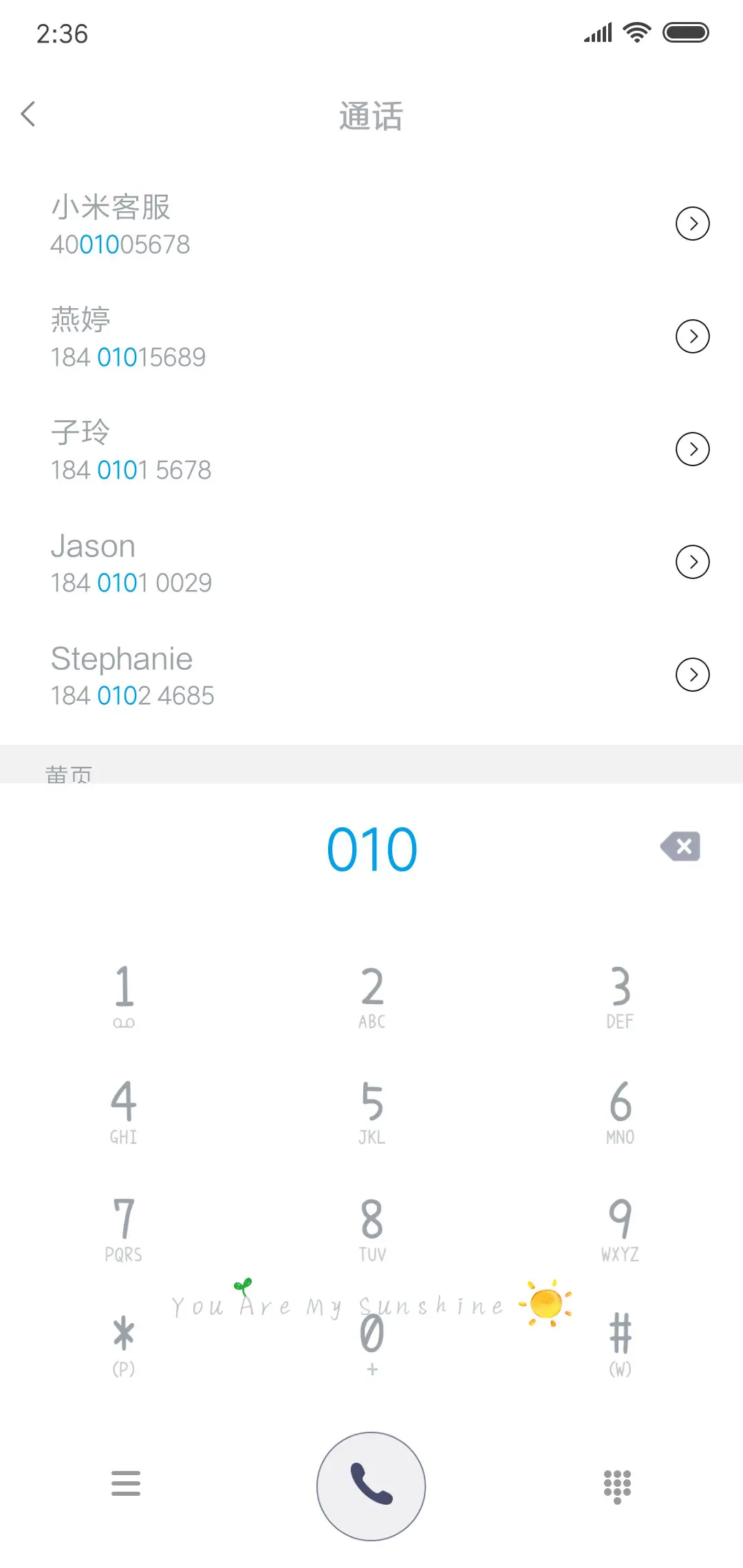Place the call with phone button
The width and height of the screenshot is (743, 1568).
coord(371,1486)
